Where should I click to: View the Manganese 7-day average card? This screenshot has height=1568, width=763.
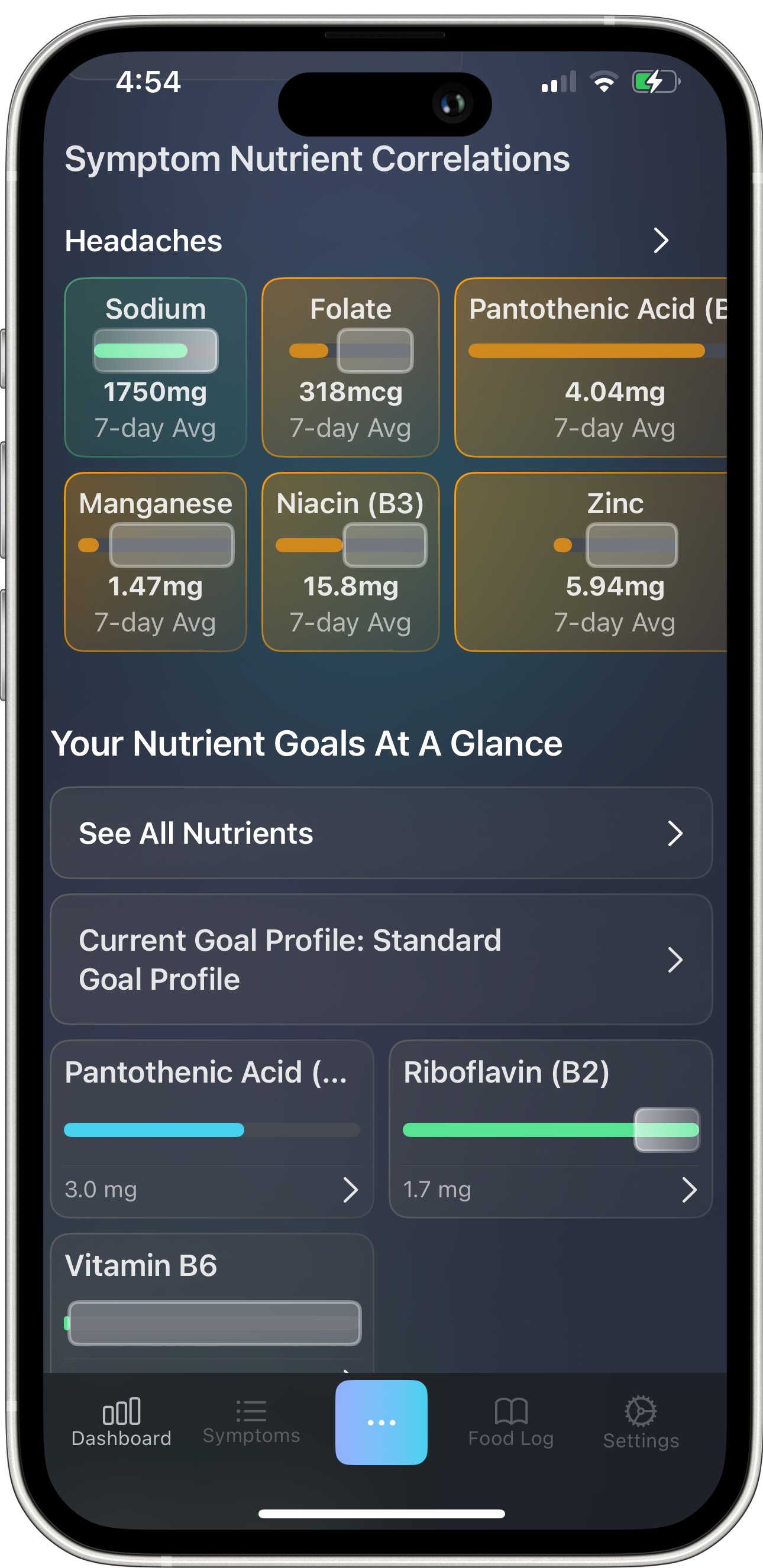pos(156,562)
